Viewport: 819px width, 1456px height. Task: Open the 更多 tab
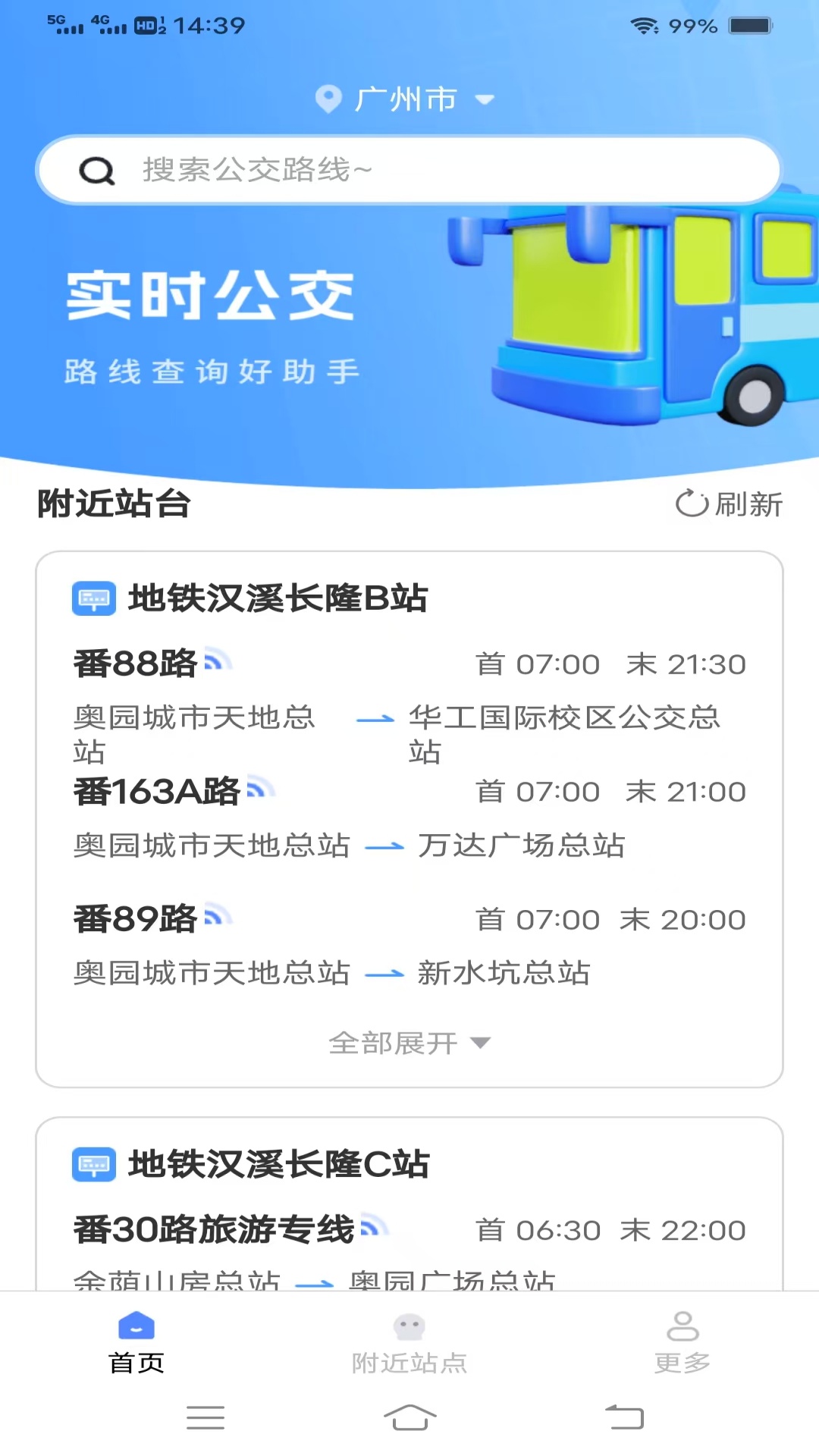tap(683, 1346)
